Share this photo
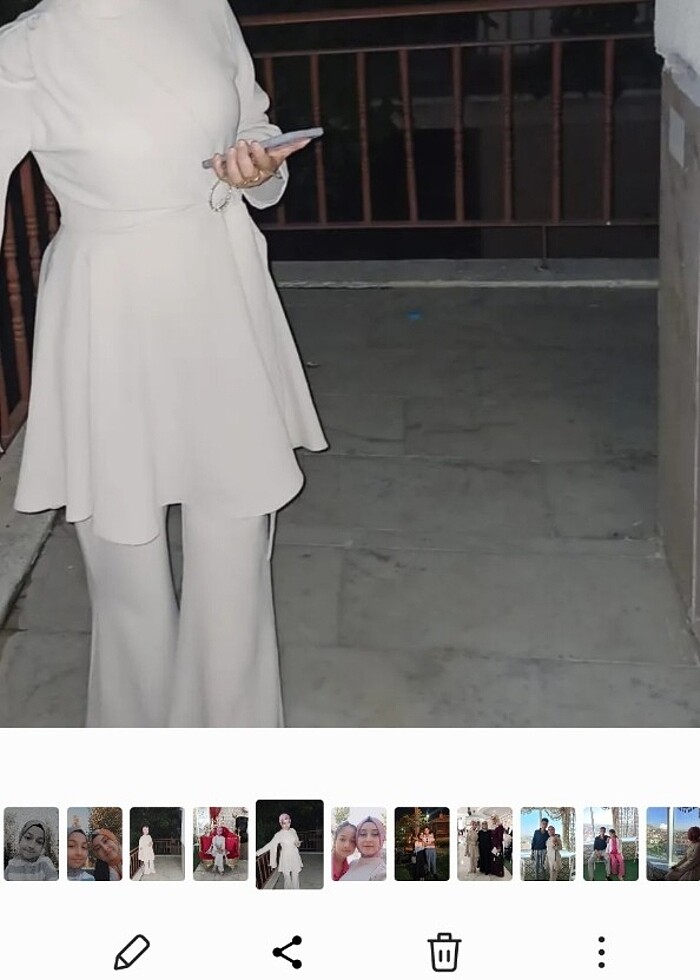The height and width of the screenshot is (980, 700). coord(288,951)
